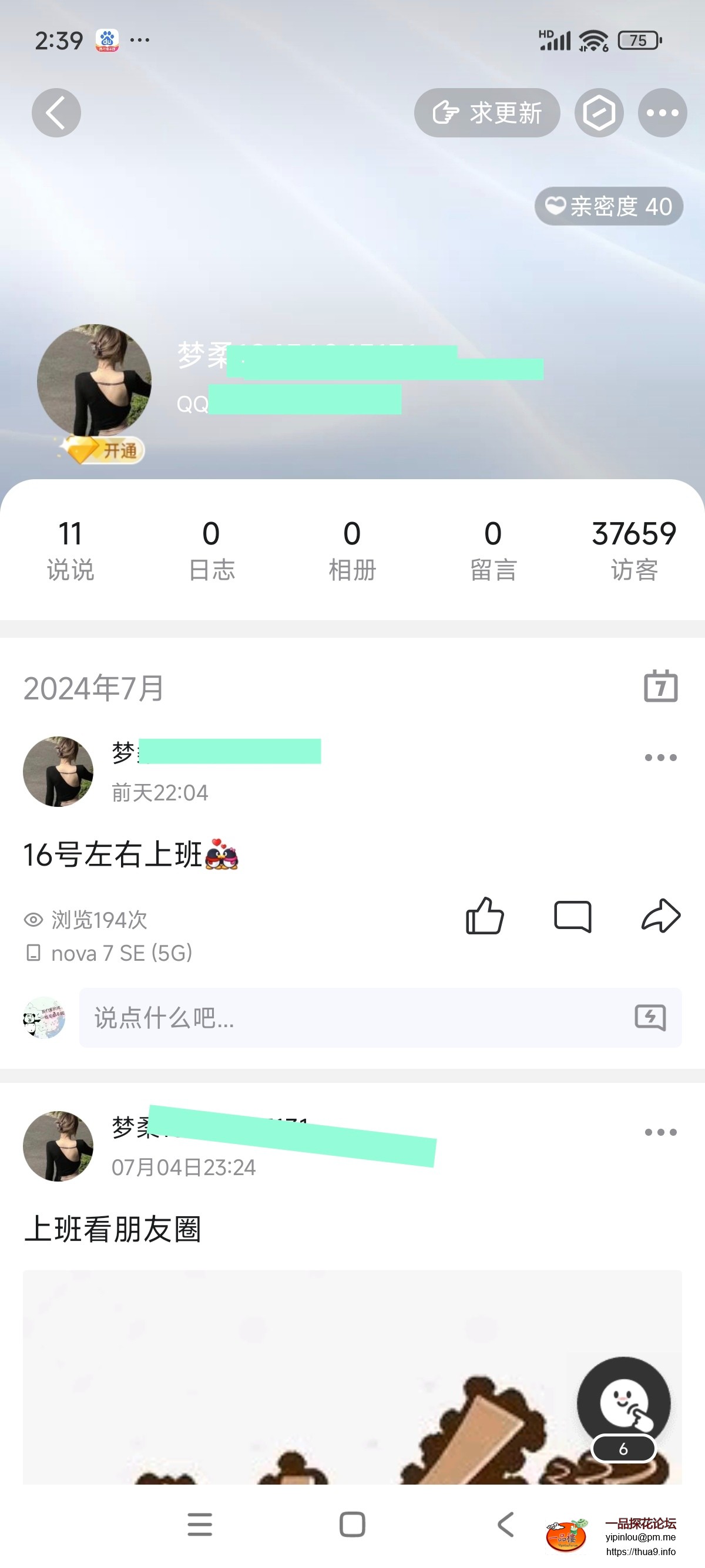Switch to the 日志 tab
Screen dimensions: 705x1568
coord(211,550)
